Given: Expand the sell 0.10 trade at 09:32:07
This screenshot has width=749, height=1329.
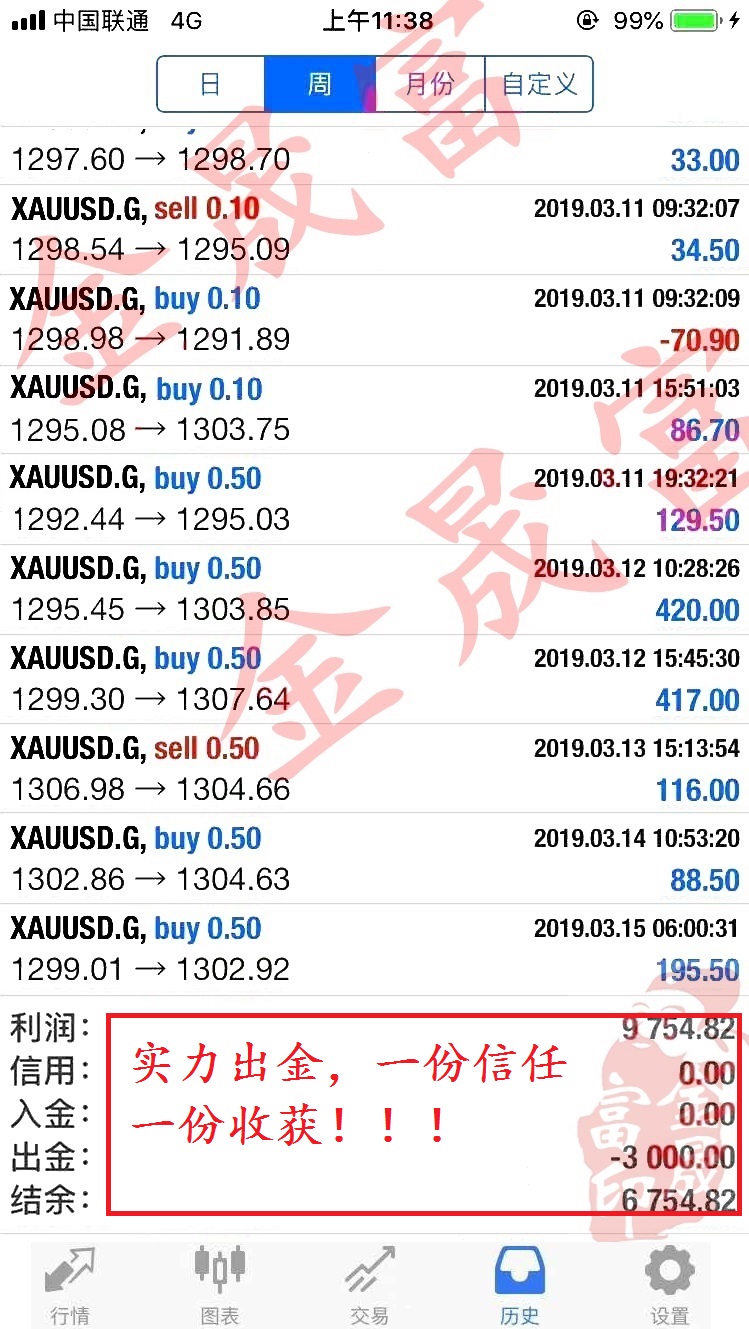Looking at the screenshot, I should [x=374, y=230].
